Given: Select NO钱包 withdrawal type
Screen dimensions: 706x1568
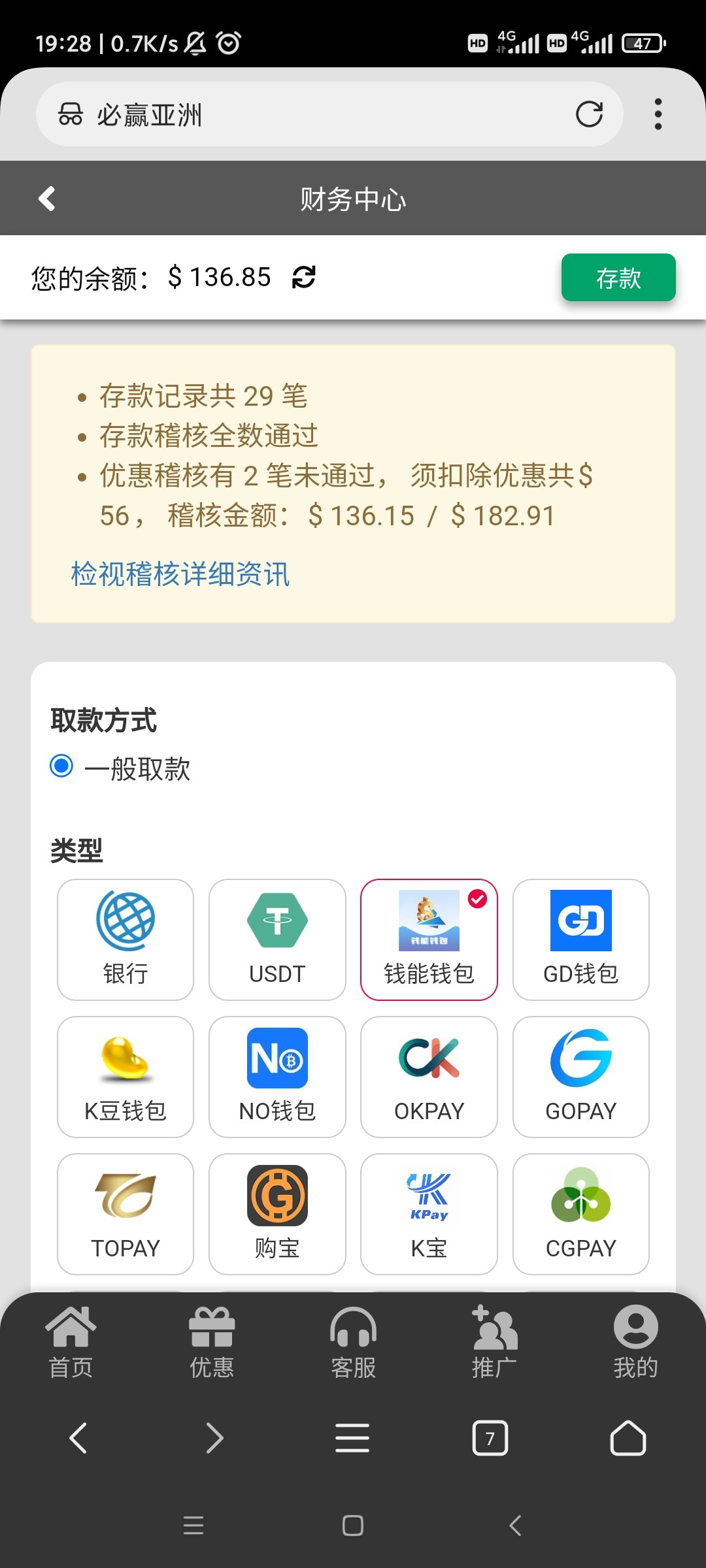Looking at the screenshot, I should click(277, 1077).
